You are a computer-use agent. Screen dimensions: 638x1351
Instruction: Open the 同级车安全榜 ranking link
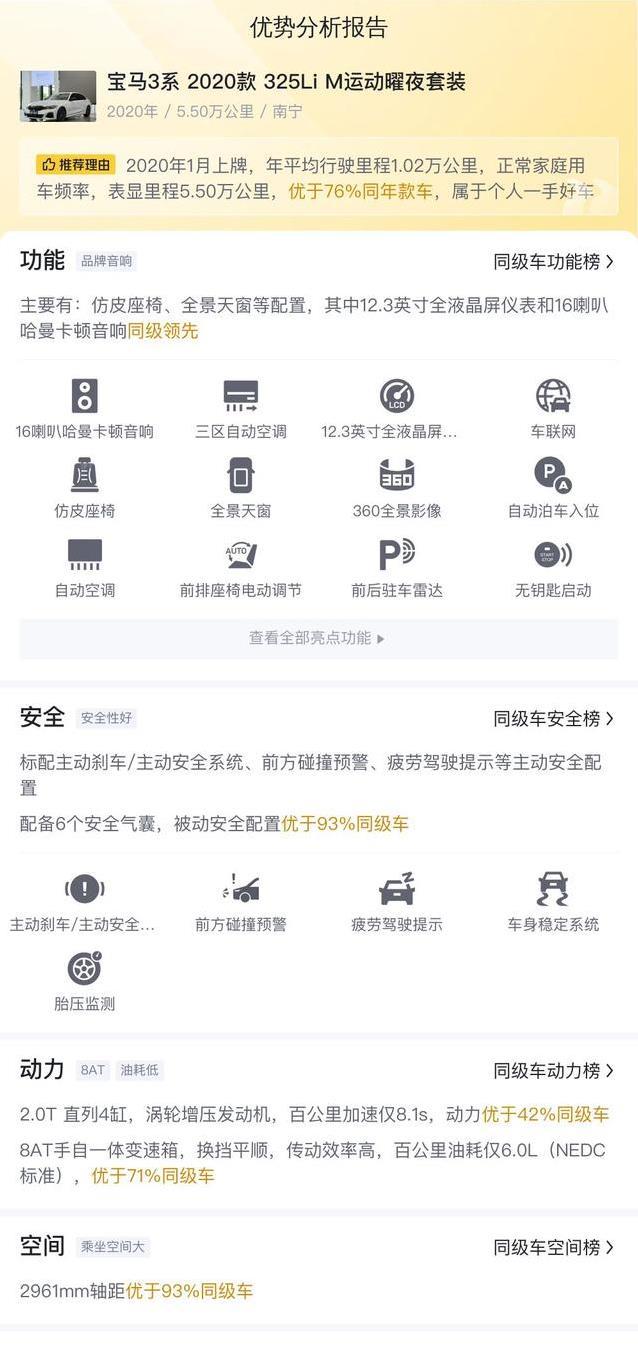[553, 718]
